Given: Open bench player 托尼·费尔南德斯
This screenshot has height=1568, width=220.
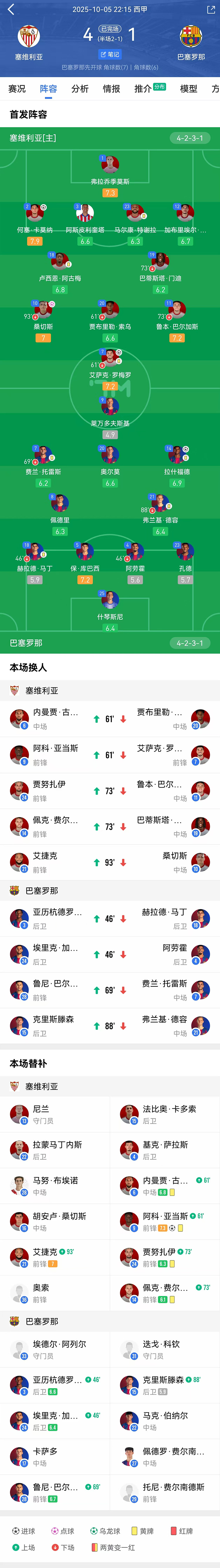Looking at the screenshot, I should coord(165,1492).
